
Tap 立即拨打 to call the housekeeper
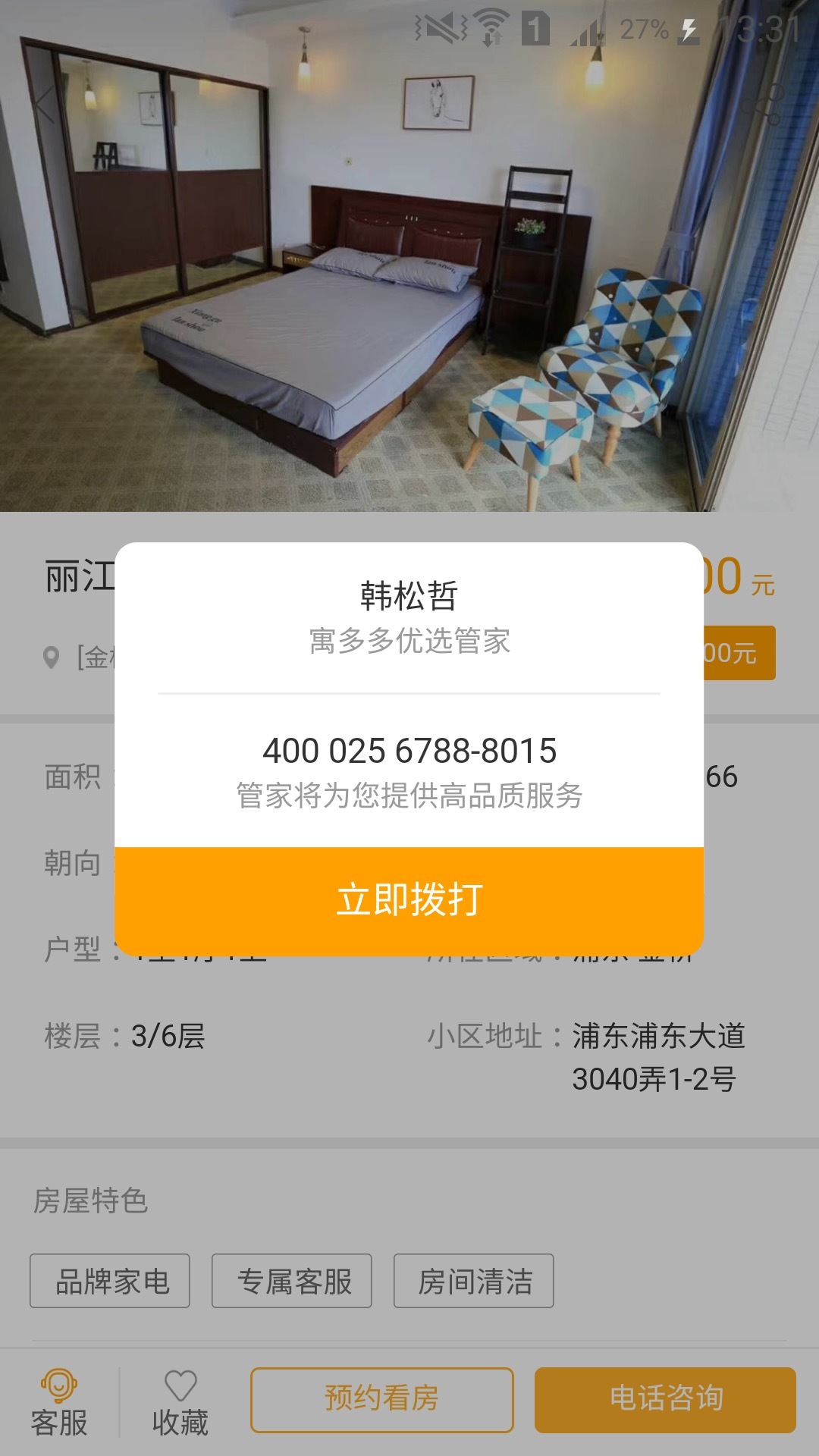(409, 900)
